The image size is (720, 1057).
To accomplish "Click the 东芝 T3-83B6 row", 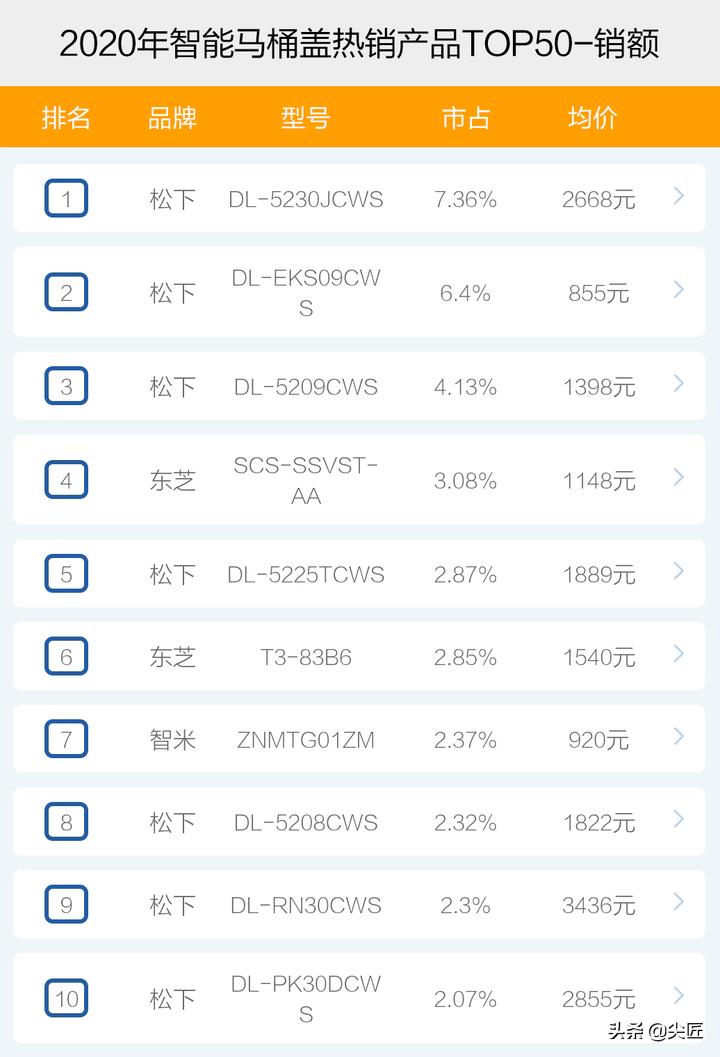I will click(360, 656).
